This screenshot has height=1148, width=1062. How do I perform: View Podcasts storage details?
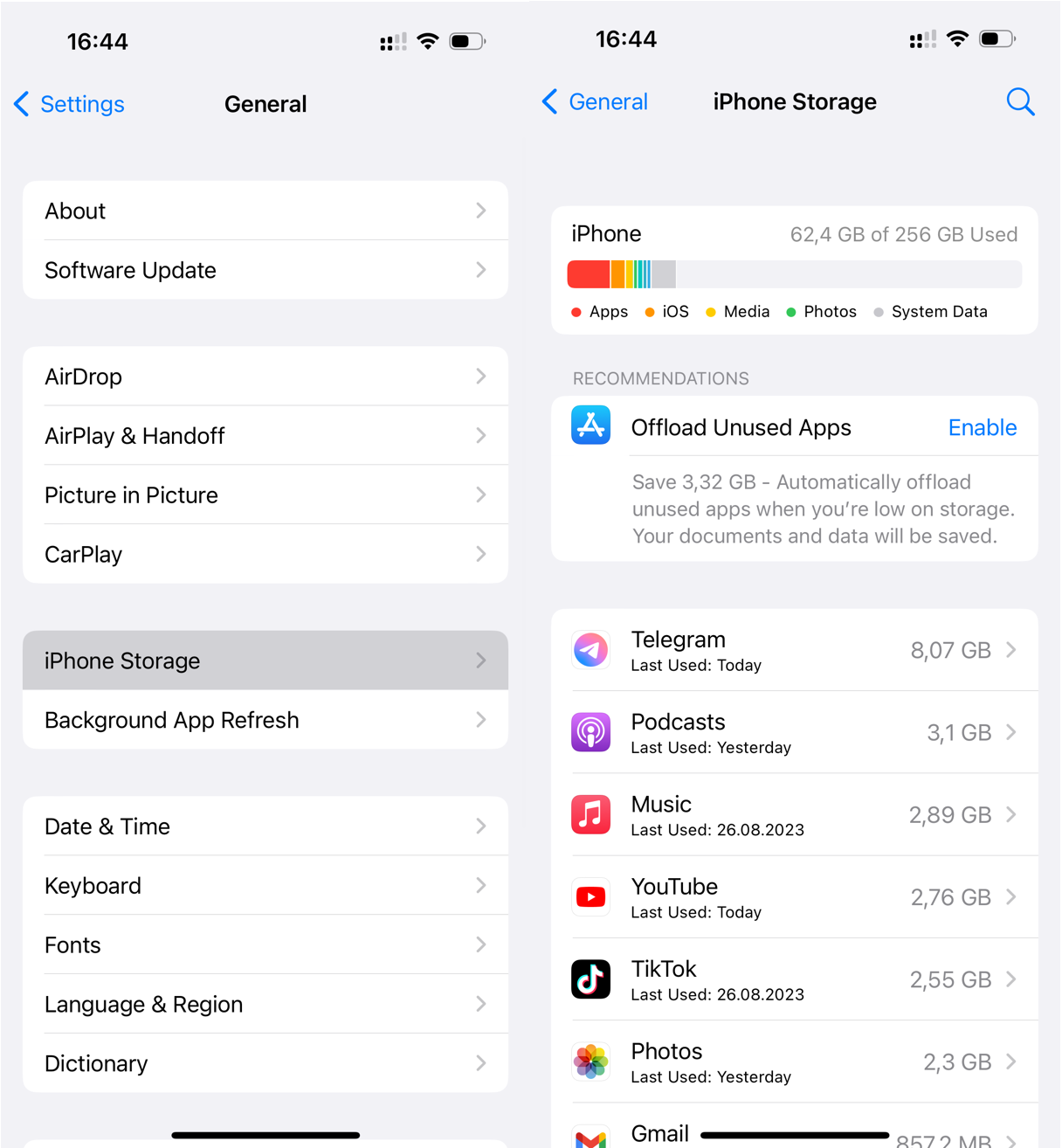coord(794,733)
